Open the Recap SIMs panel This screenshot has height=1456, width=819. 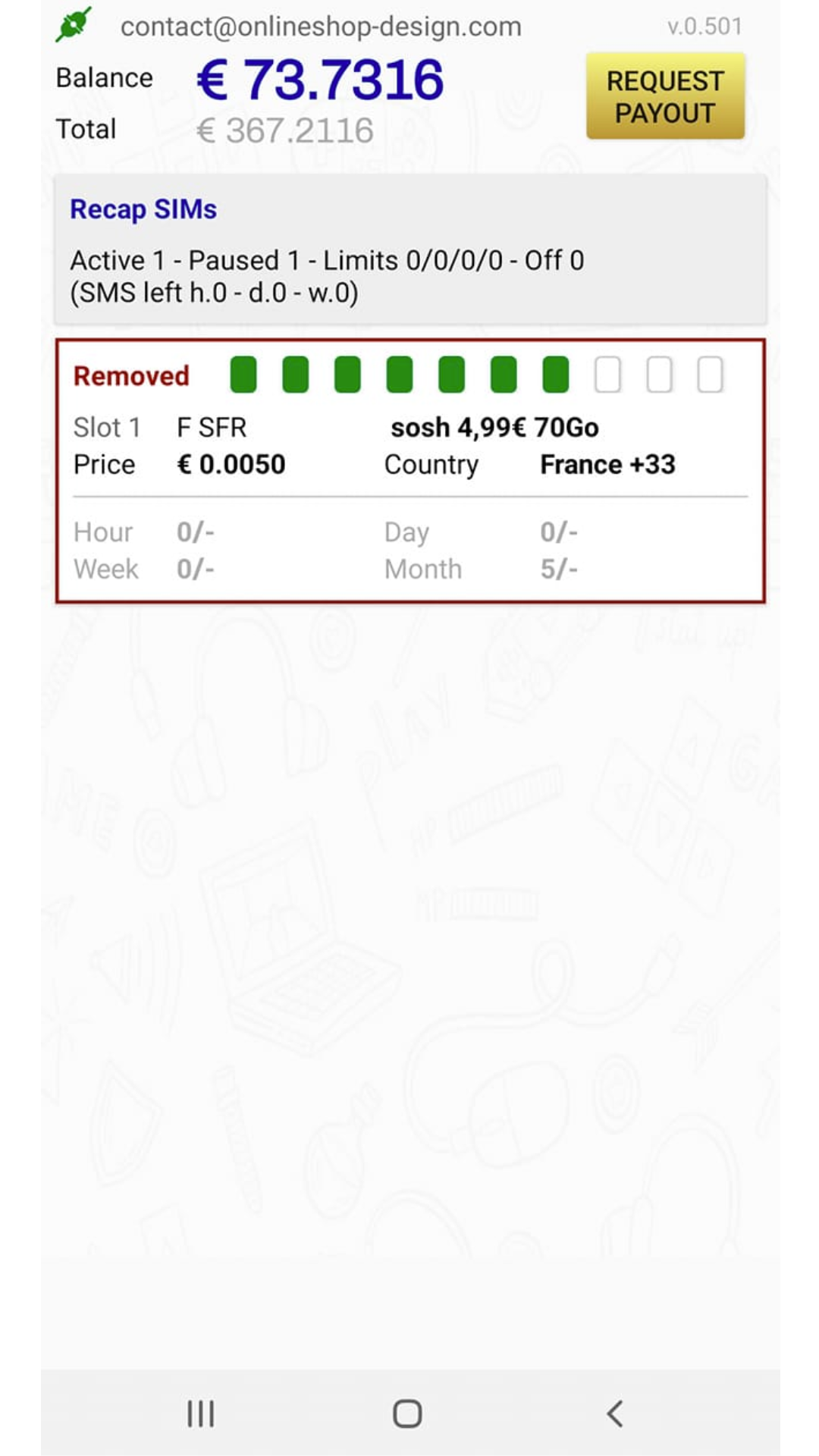point(409,249)
